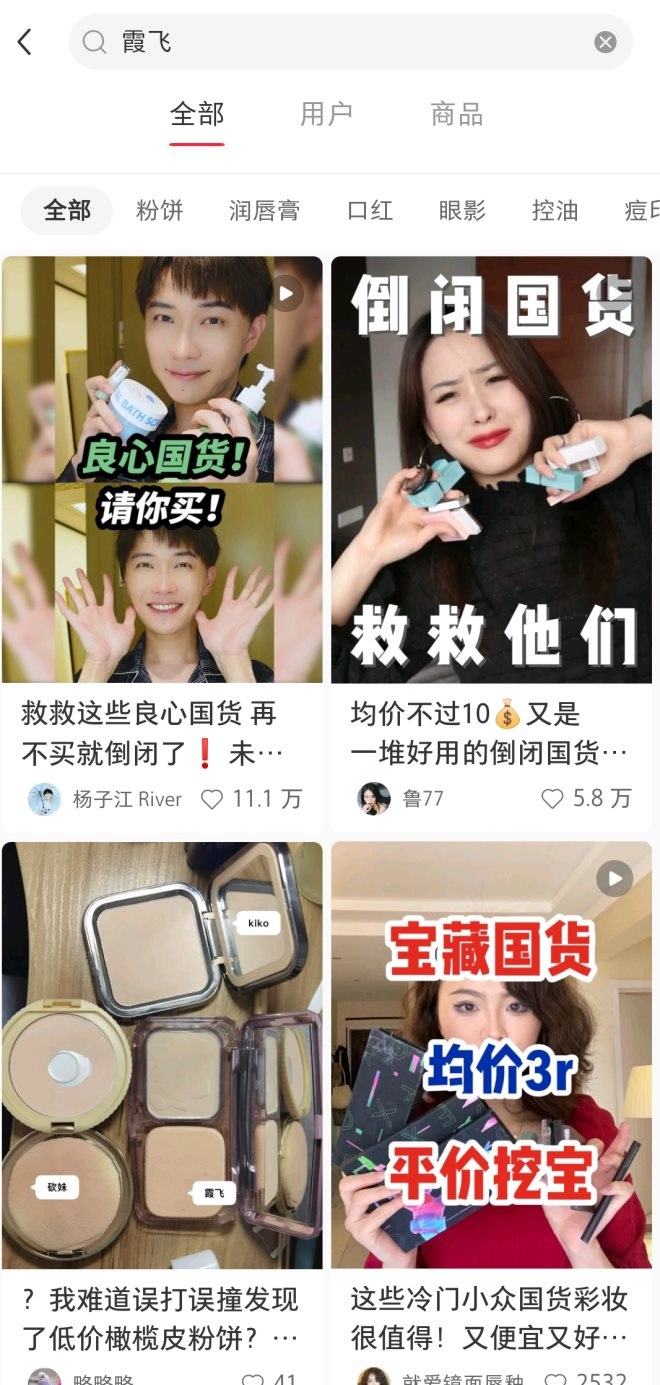Choose the 控油 filter chip
660x1385 pixels.
tap(555, 210)
